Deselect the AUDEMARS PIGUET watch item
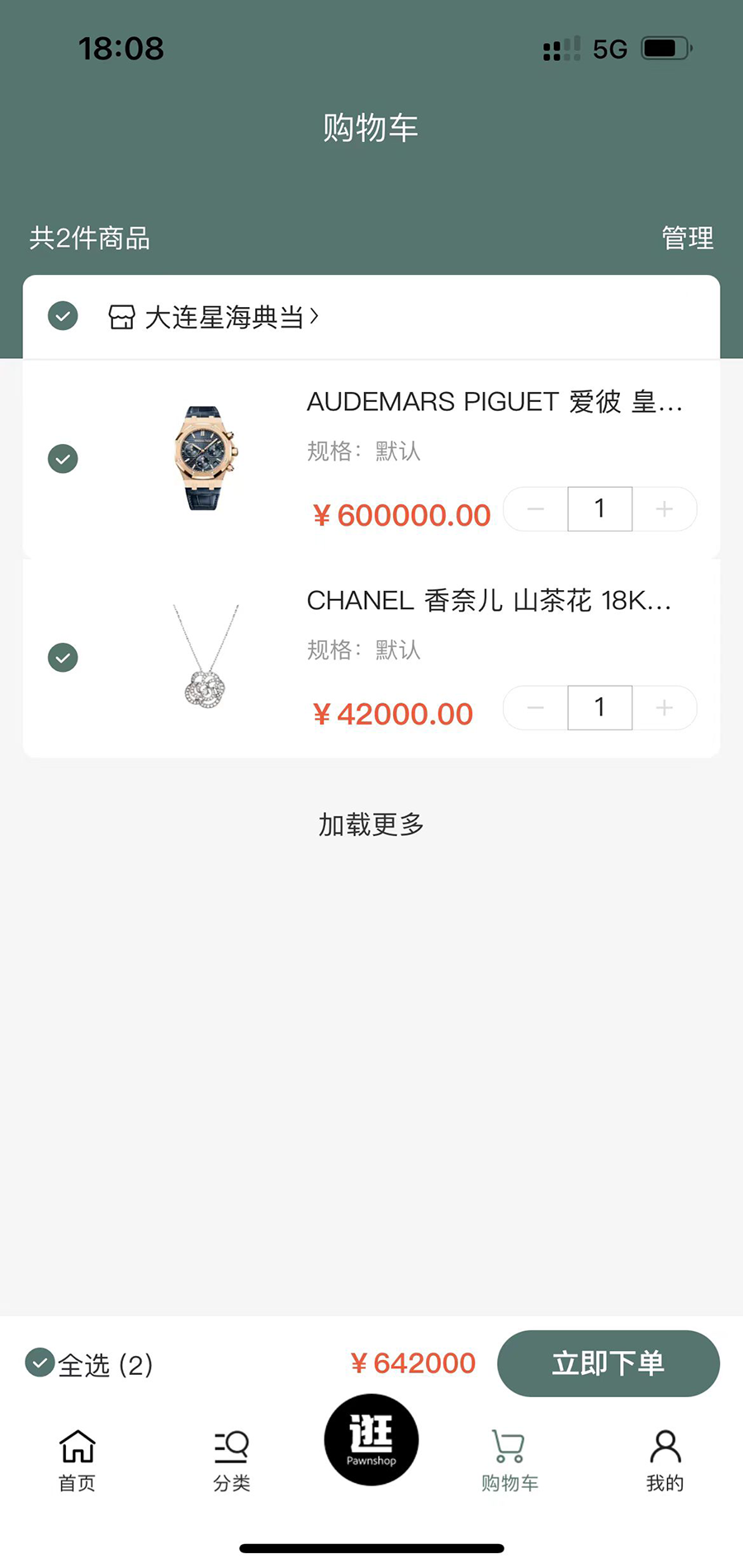Screen dimensions: 743x1568 coord(63,459)
